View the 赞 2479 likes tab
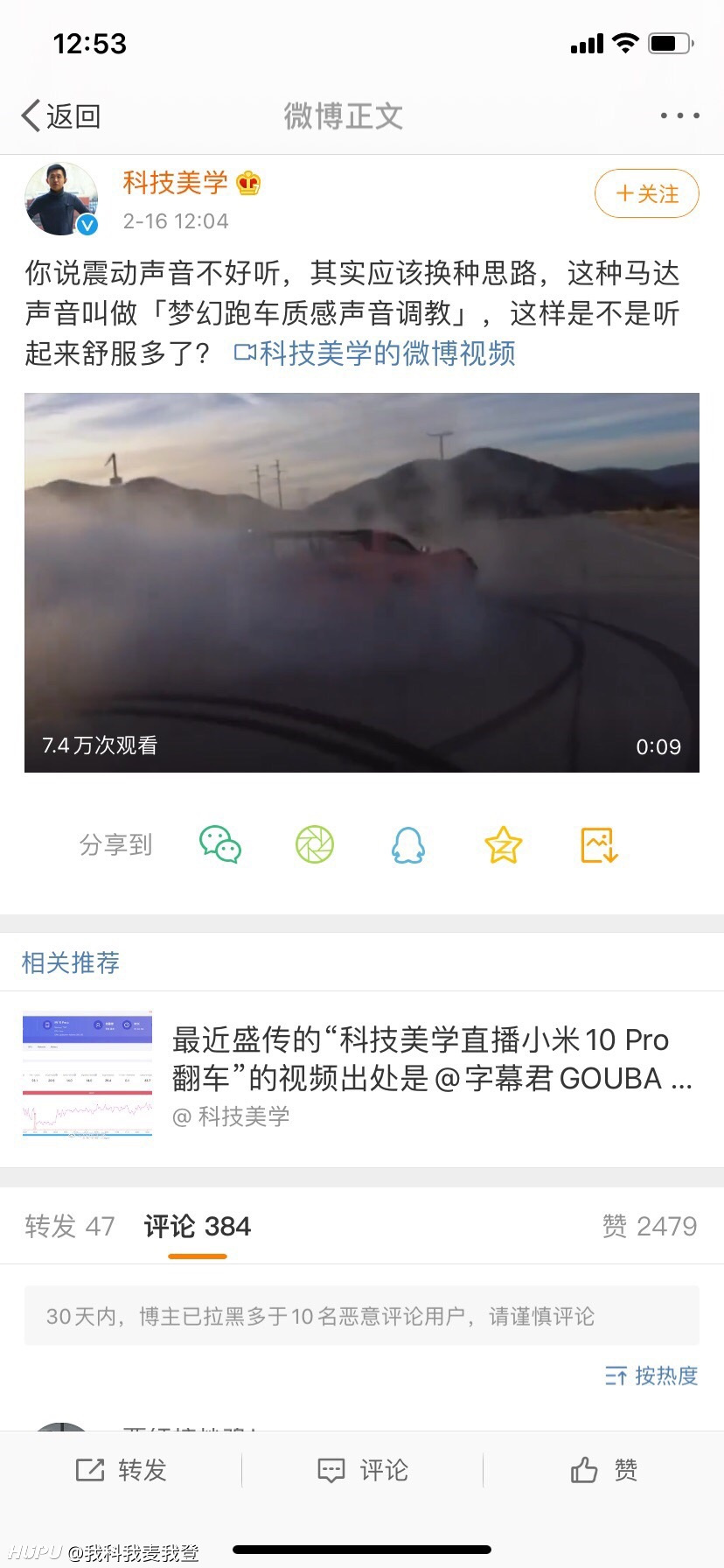The width and height of the screenshot is (724, 1568). [x=650, y=1227]
